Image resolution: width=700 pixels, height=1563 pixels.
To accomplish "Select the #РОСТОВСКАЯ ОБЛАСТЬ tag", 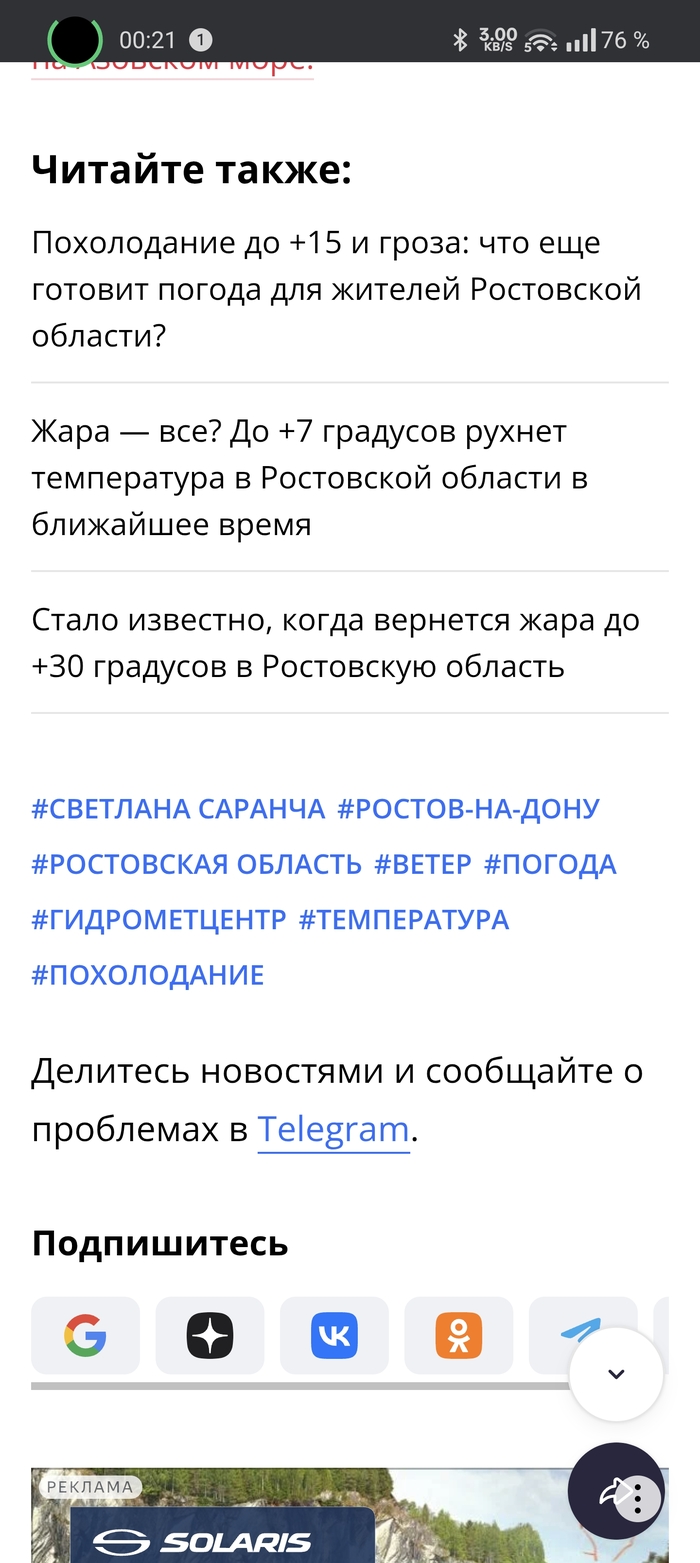I will tap(196, 864).
